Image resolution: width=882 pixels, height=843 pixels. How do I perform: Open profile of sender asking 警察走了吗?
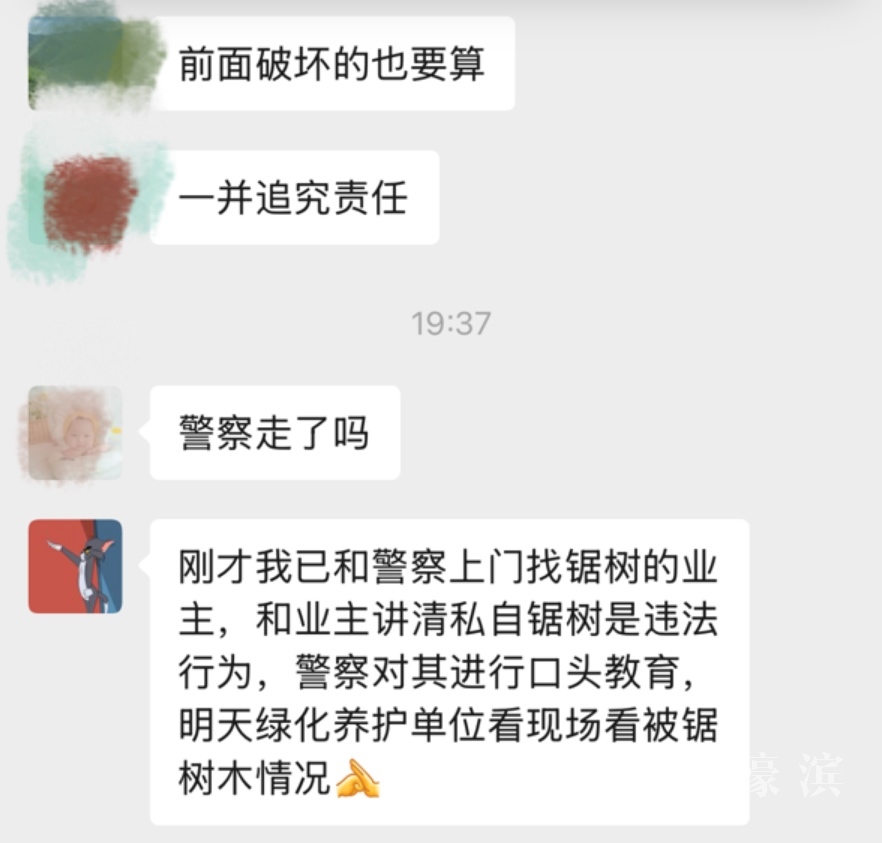click(75, 433)
